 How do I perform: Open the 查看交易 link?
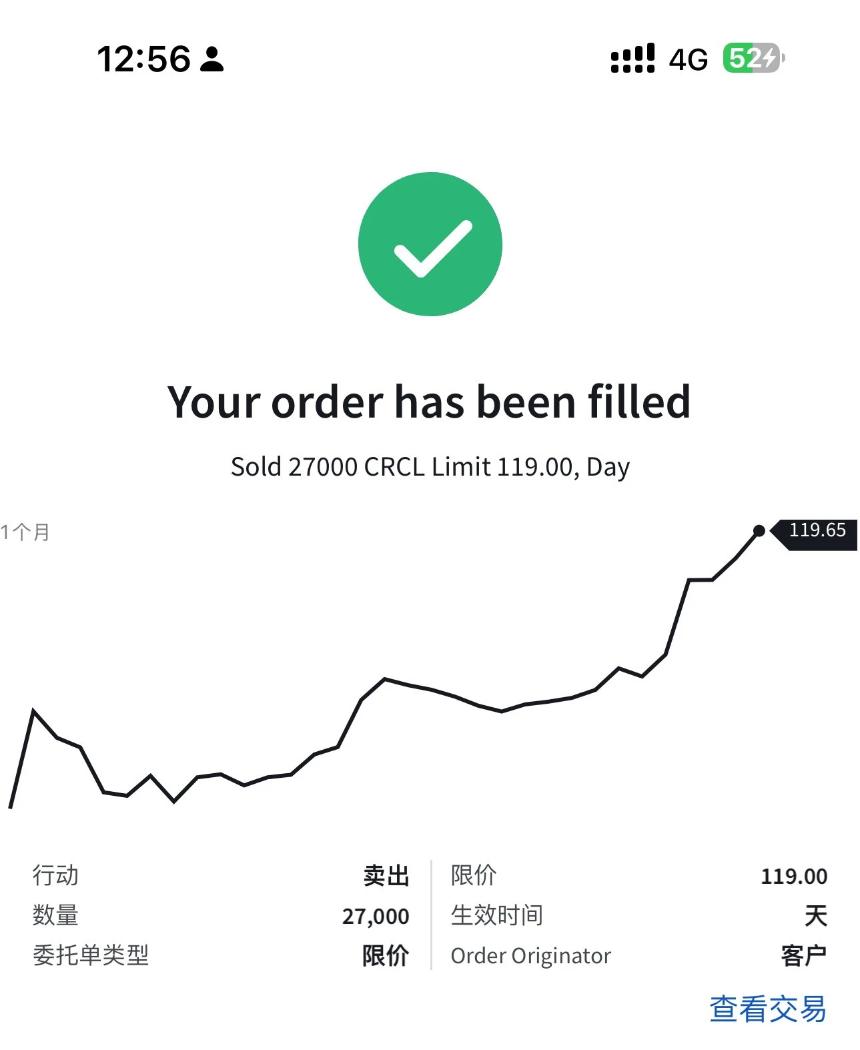pyautogui.click(x=767, y=1009)
